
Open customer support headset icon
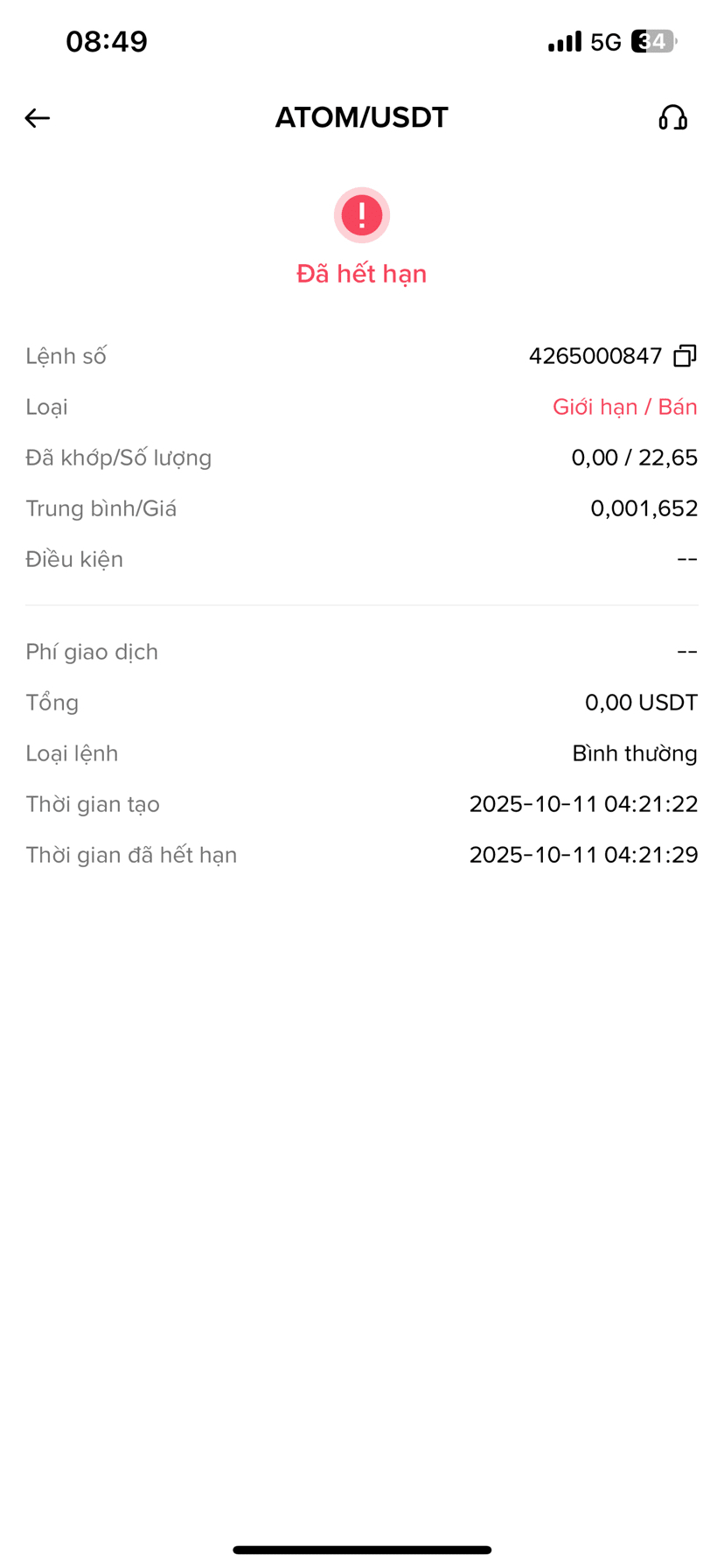[x=672, y=118]
